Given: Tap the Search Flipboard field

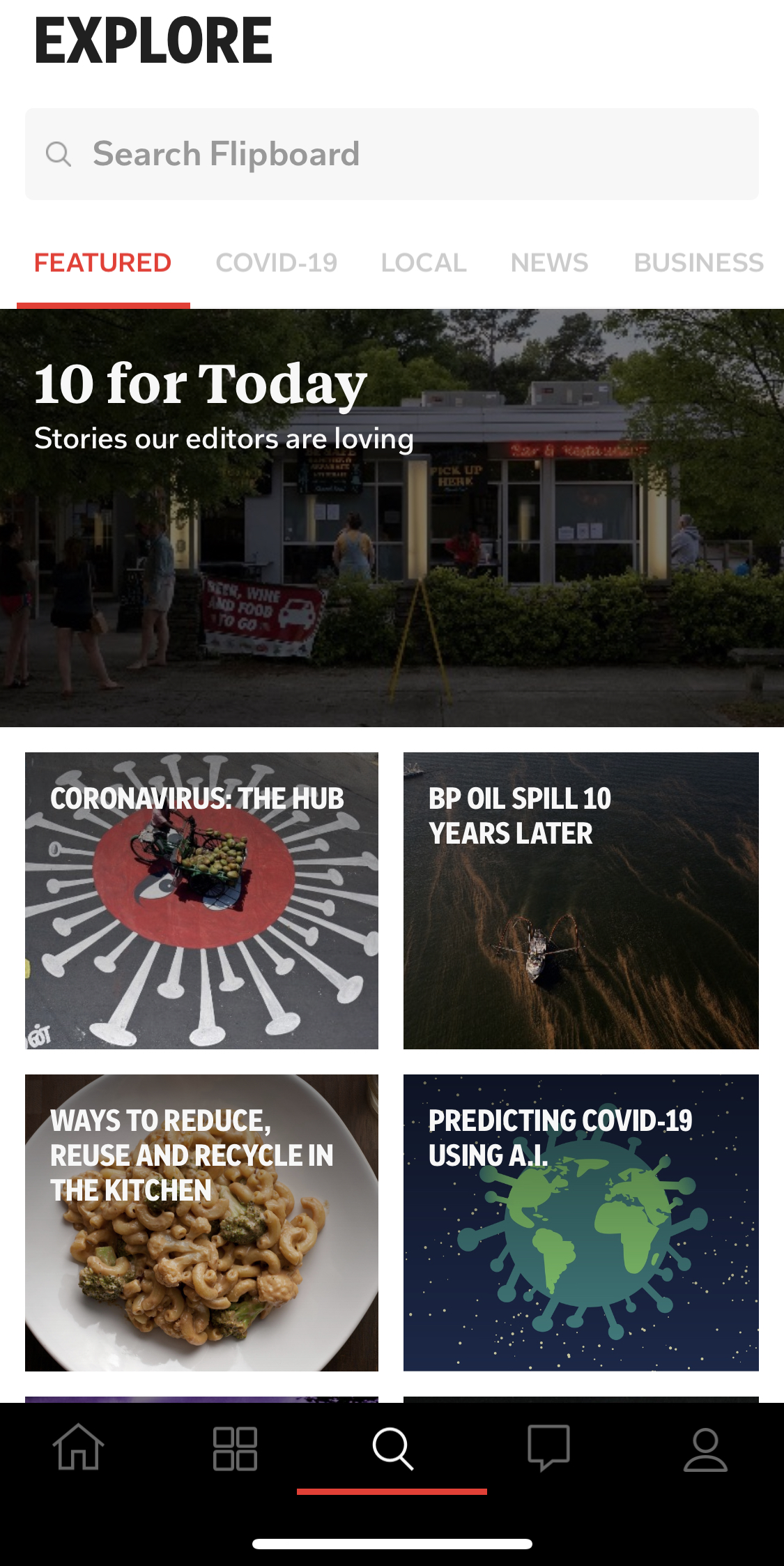Looking at the screenshot, I should coord(392,154).
